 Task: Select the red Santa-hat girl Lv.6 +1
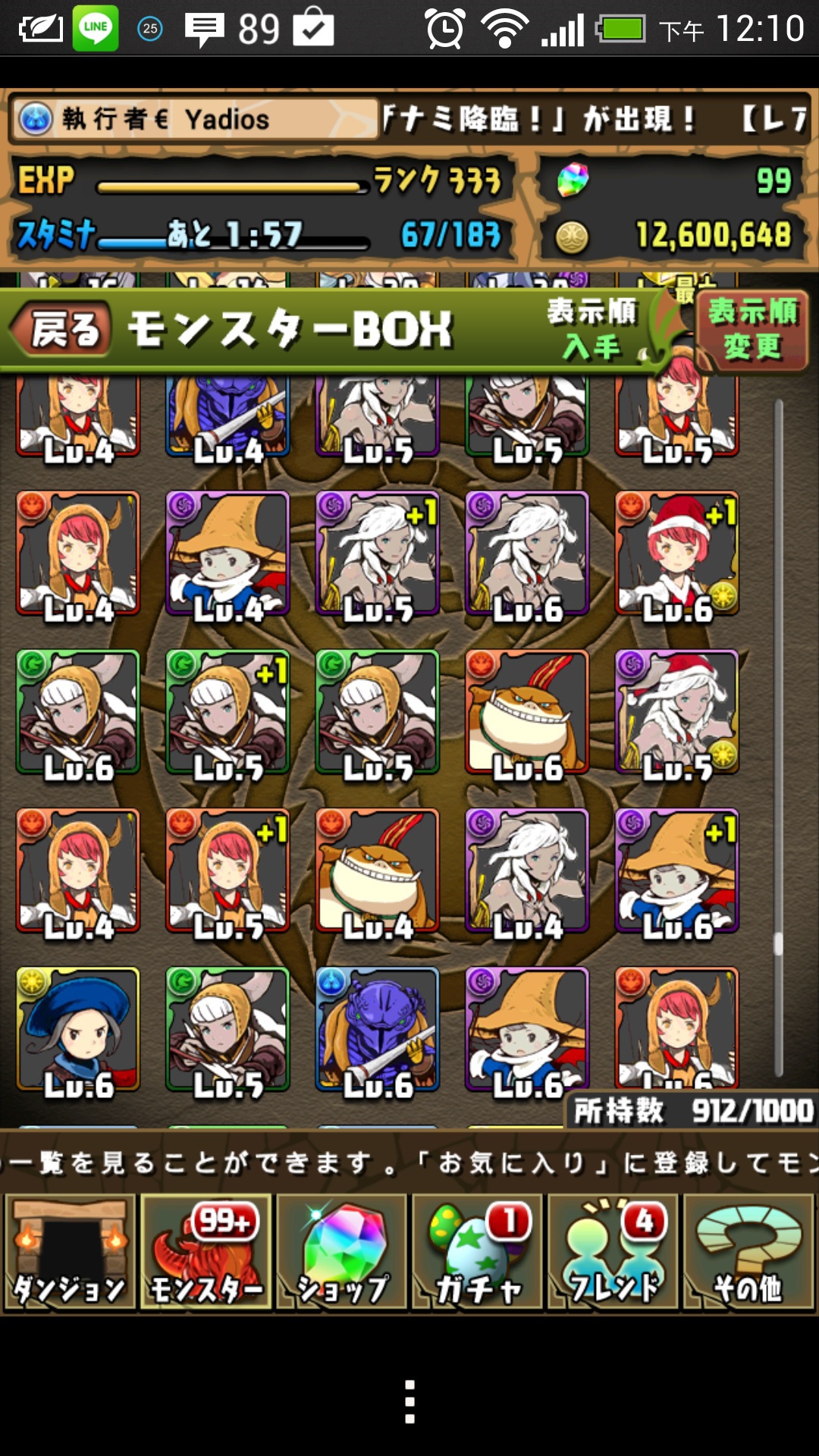677,553
